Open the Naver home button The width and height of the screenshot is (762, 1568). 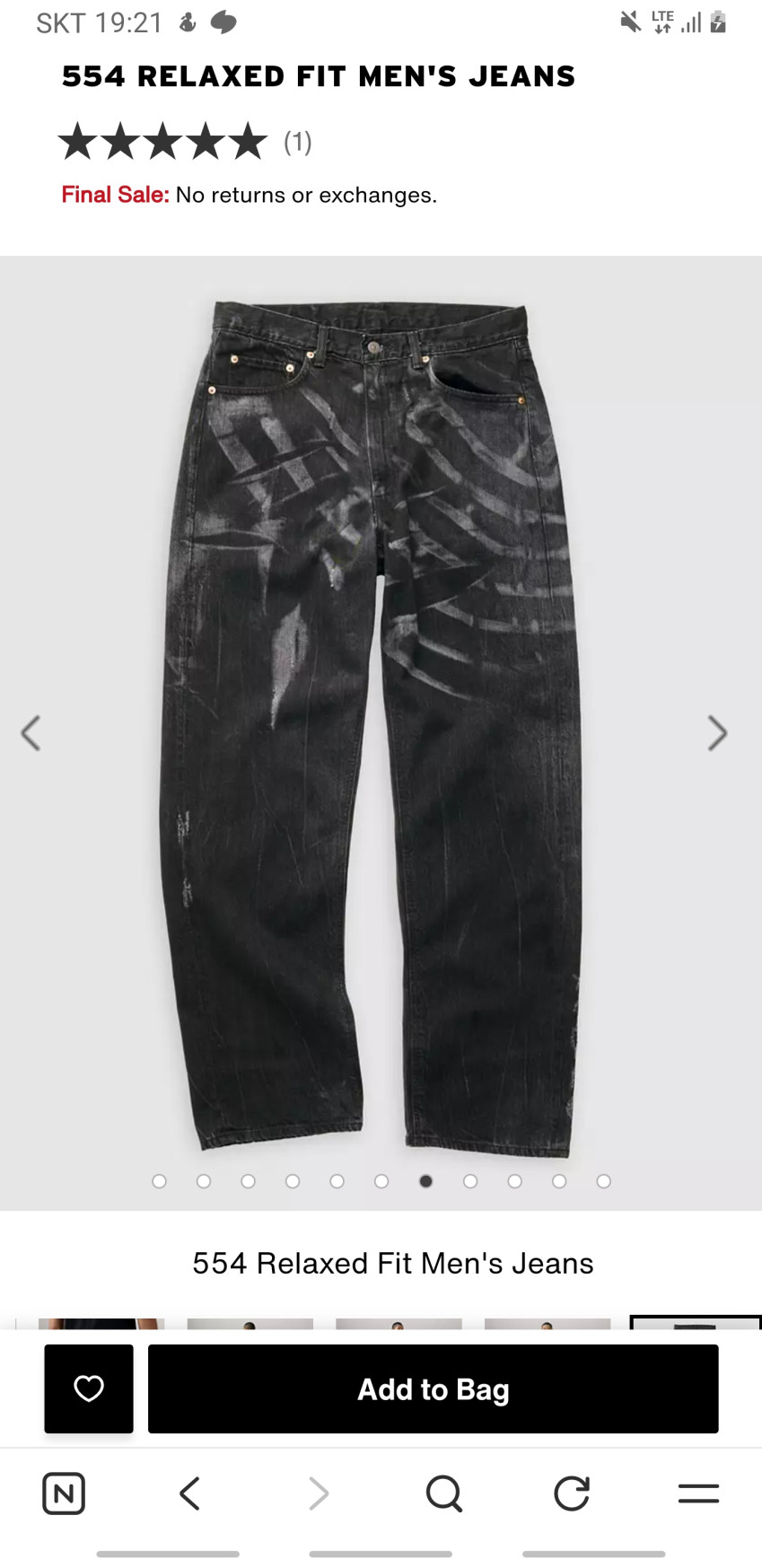click(64, 1494)
